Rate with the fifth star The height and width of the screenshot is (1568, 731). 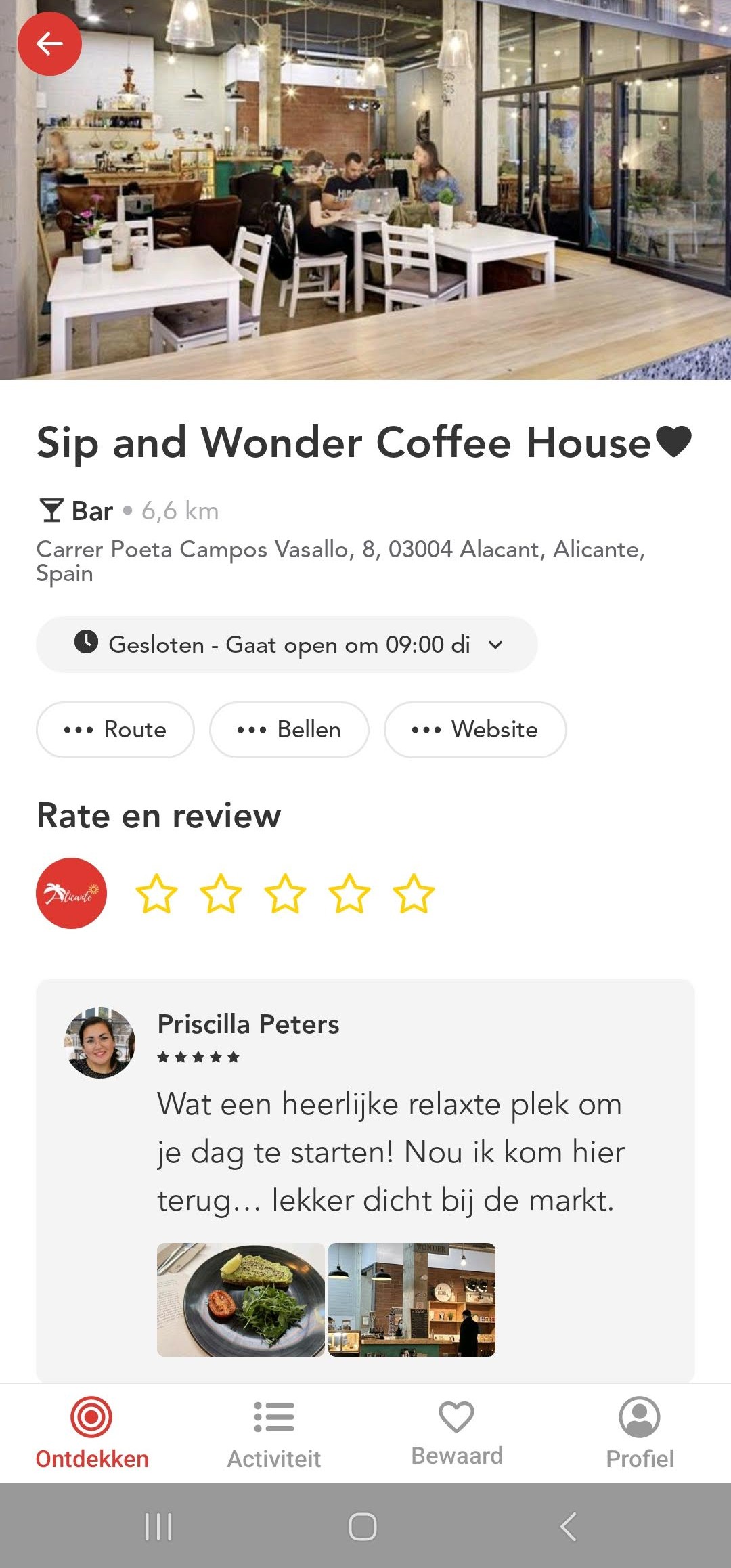click(414, 894)
